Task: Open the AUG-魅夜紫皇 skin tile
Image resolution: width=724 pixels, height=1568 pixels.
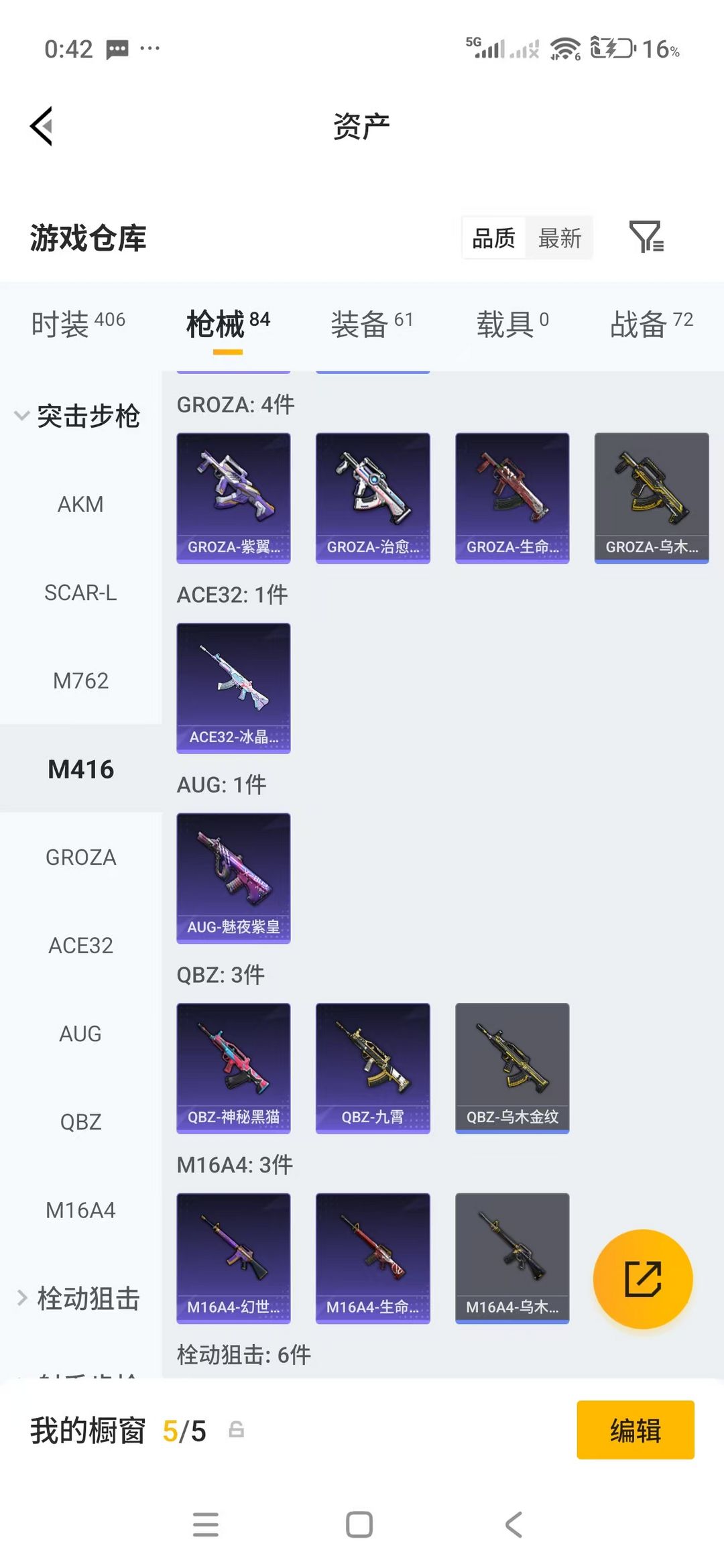Action: click(233, 878)
